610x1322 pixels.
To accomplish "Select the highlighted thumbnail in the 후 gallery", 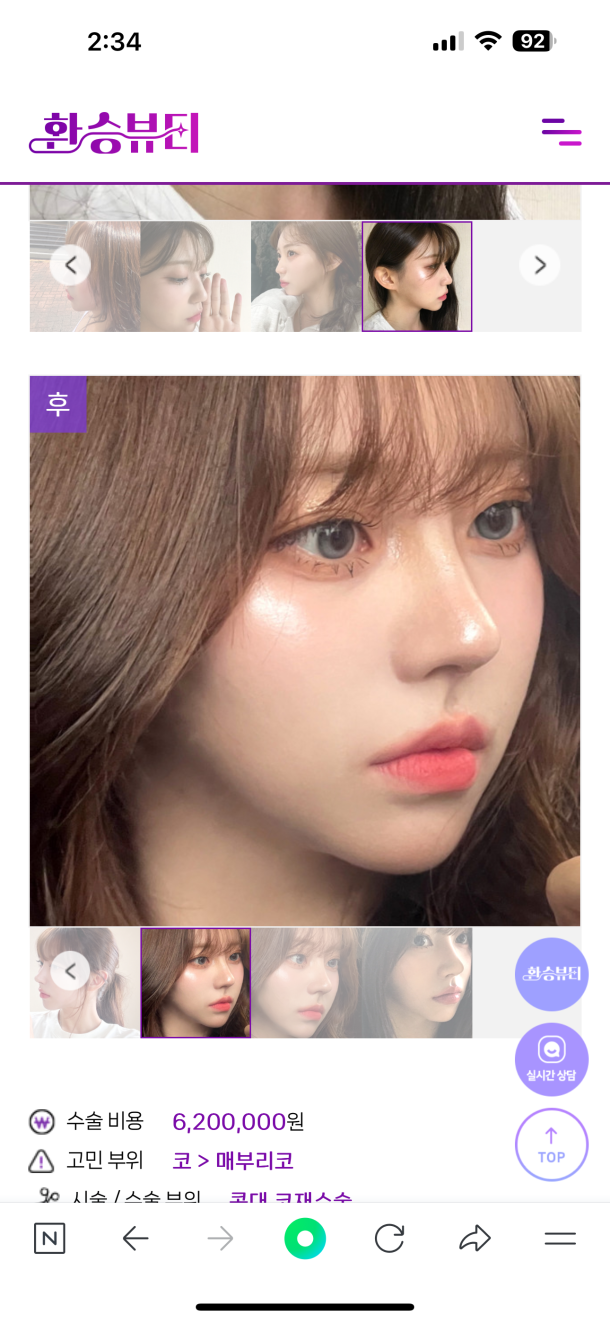I will (195, 983).
